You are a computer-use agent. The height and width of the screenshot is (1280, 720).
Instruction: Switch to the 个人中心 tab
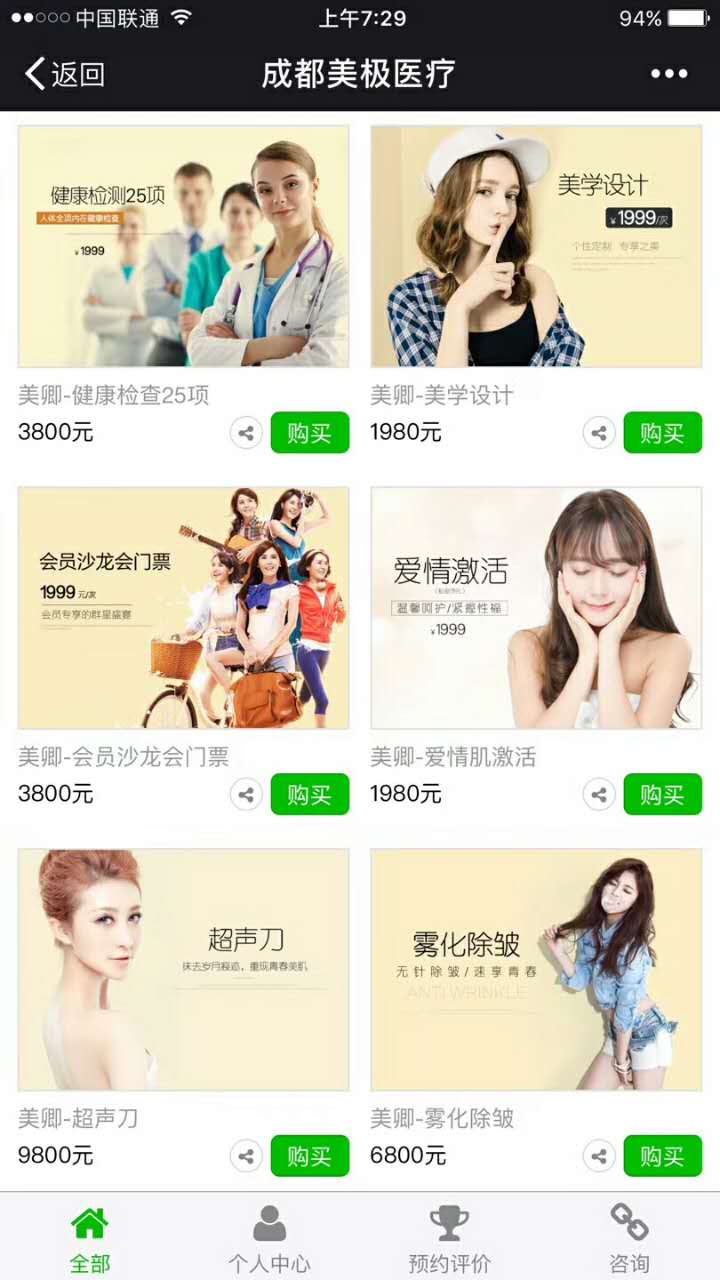pos(269,1240)
